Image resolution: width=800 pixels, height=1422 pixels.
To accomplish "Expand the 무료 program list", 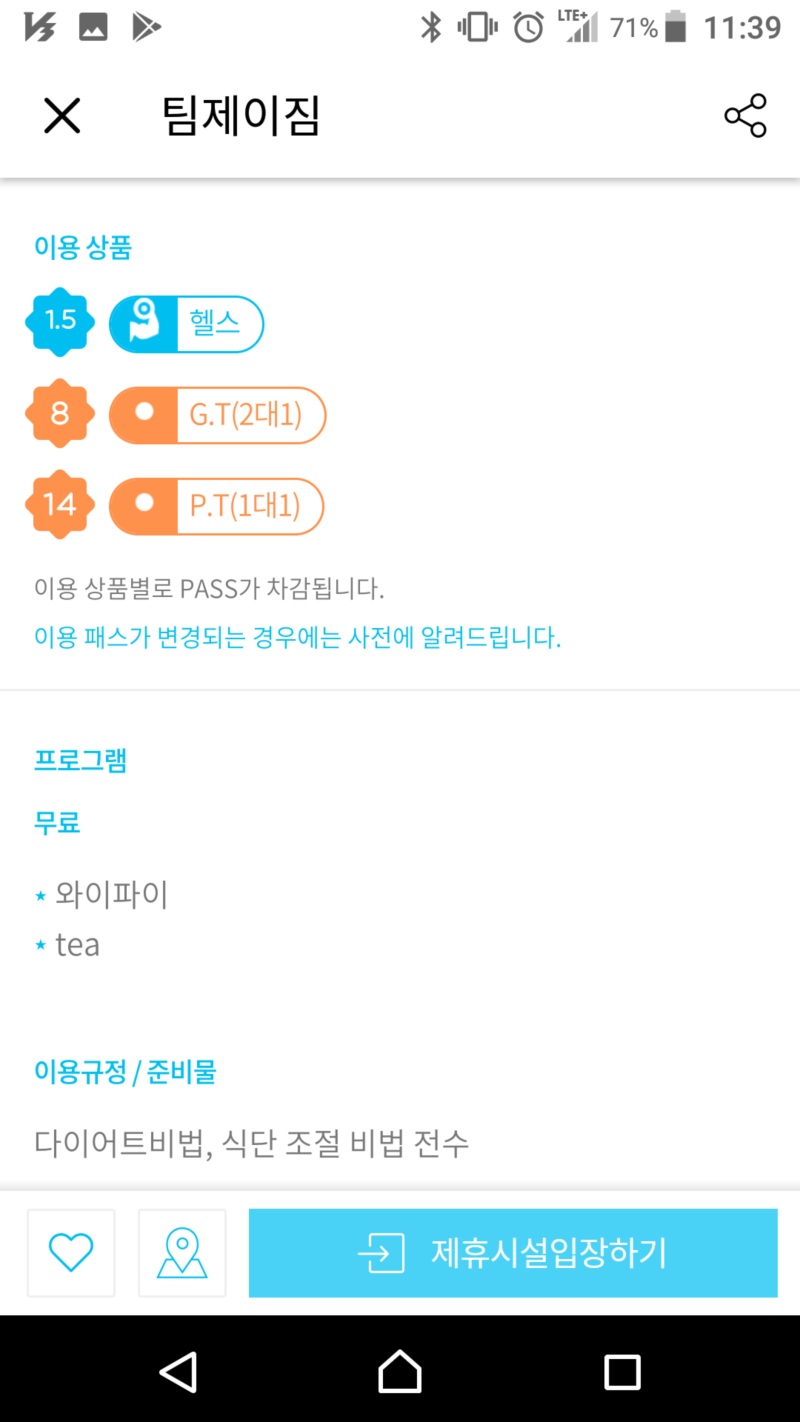I will tap(57, 822).
